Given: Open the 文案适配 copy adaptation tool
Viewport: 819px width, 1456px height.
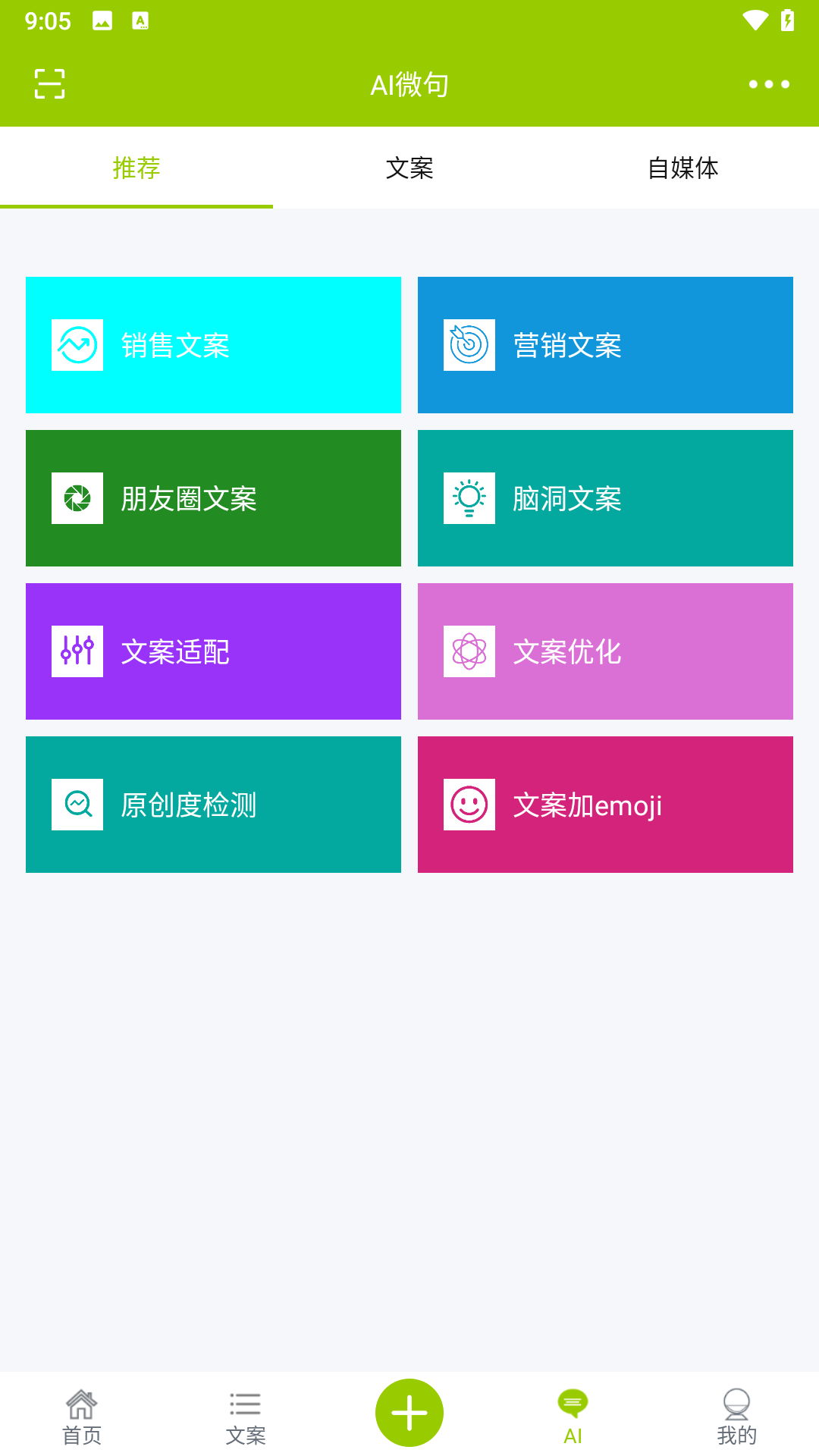Looking at the screenshot, I should pyautogui.click(x=213, y=651).
